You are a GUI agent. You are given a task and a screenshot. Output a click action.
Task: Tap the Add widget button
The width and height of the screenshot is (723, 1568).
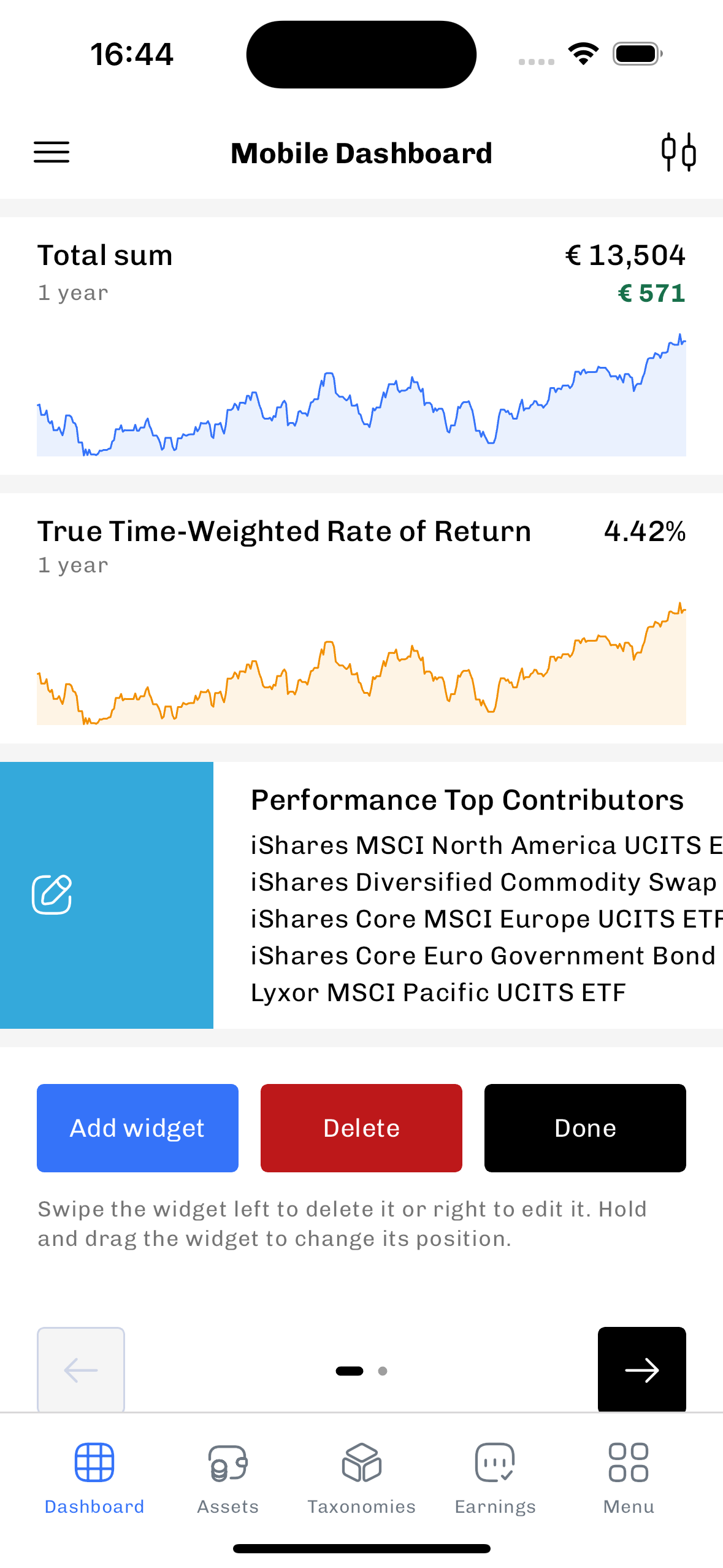click(x=137, y=1128)
